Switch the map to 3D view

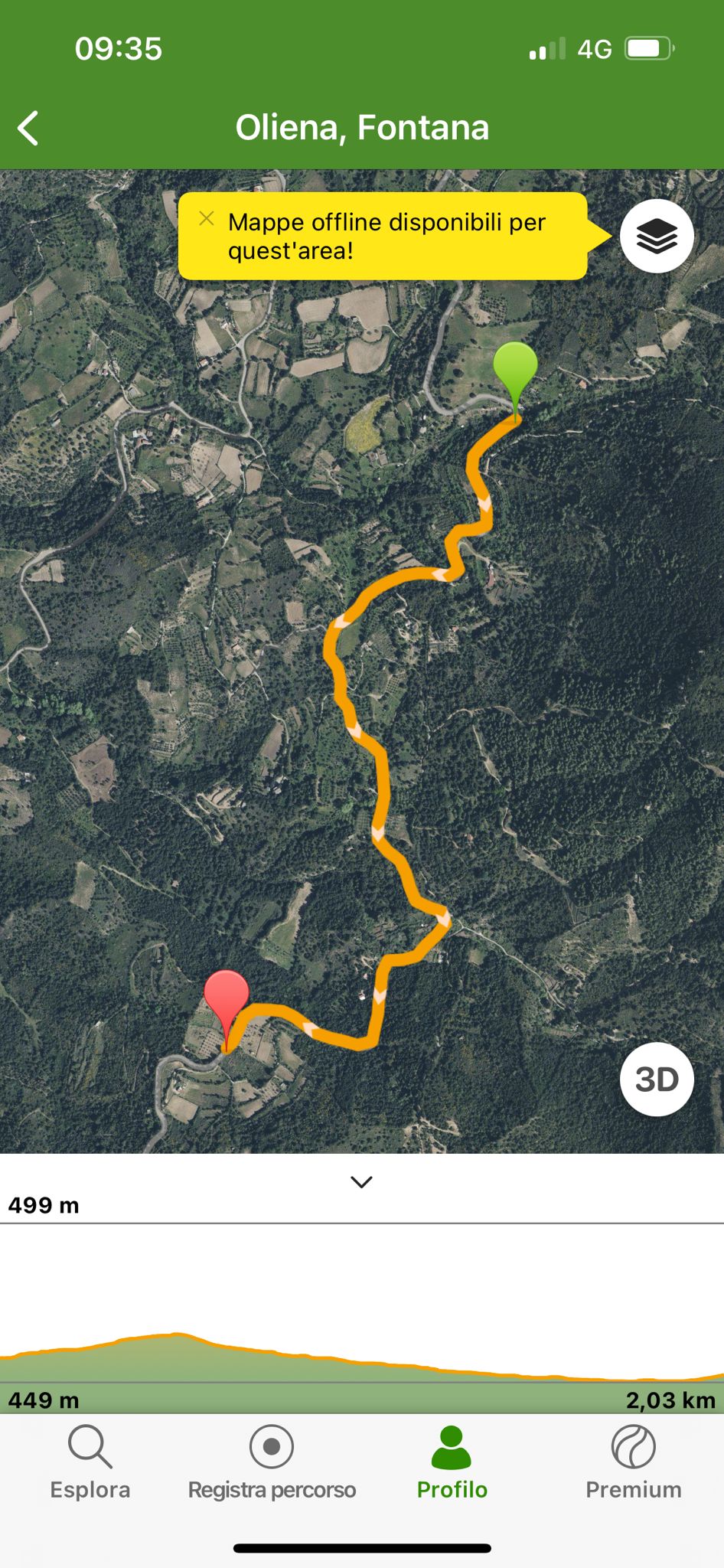point(657,1080)
